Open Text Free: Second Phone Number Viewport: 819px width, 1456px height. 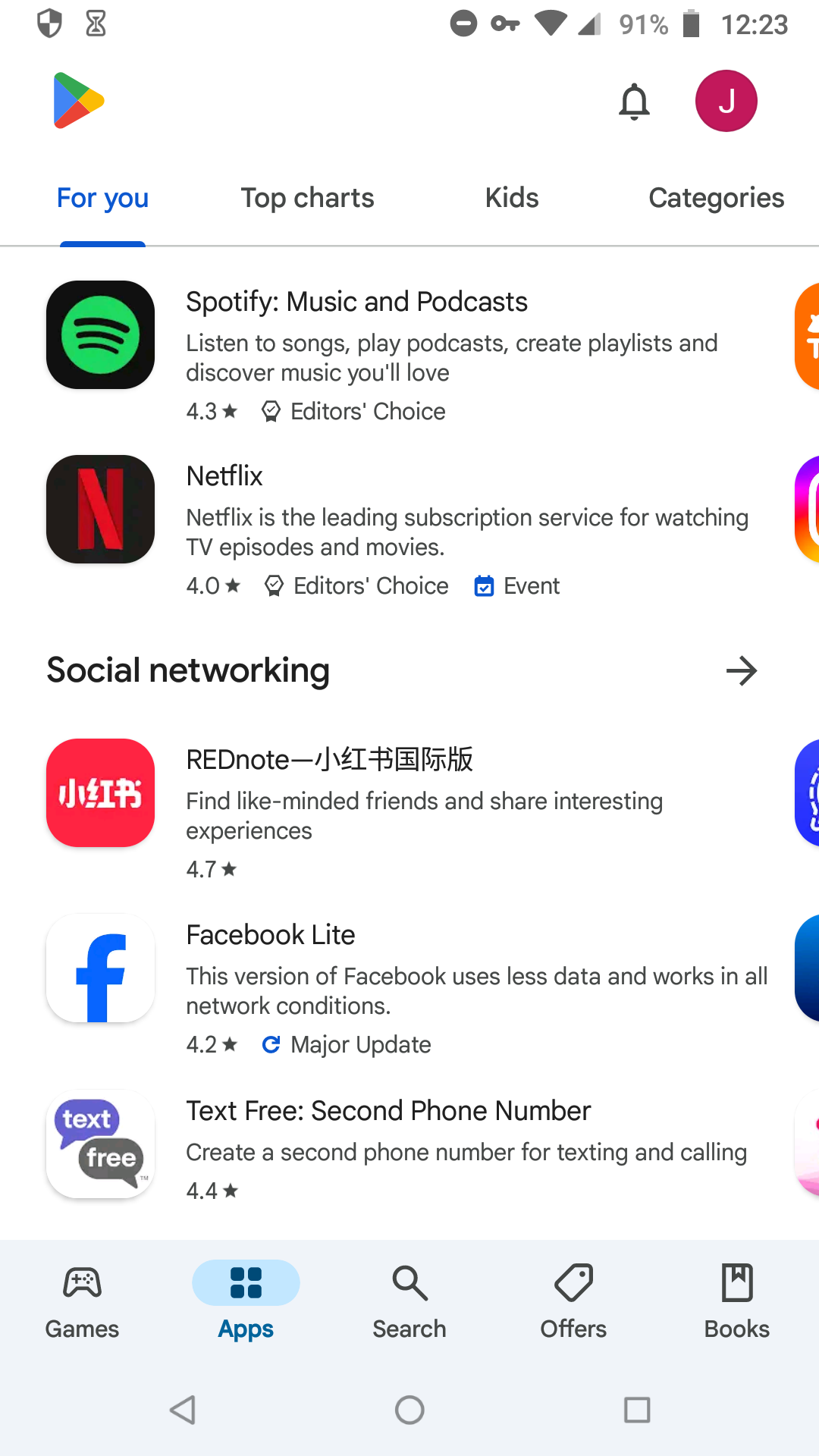pos(402,1147)
